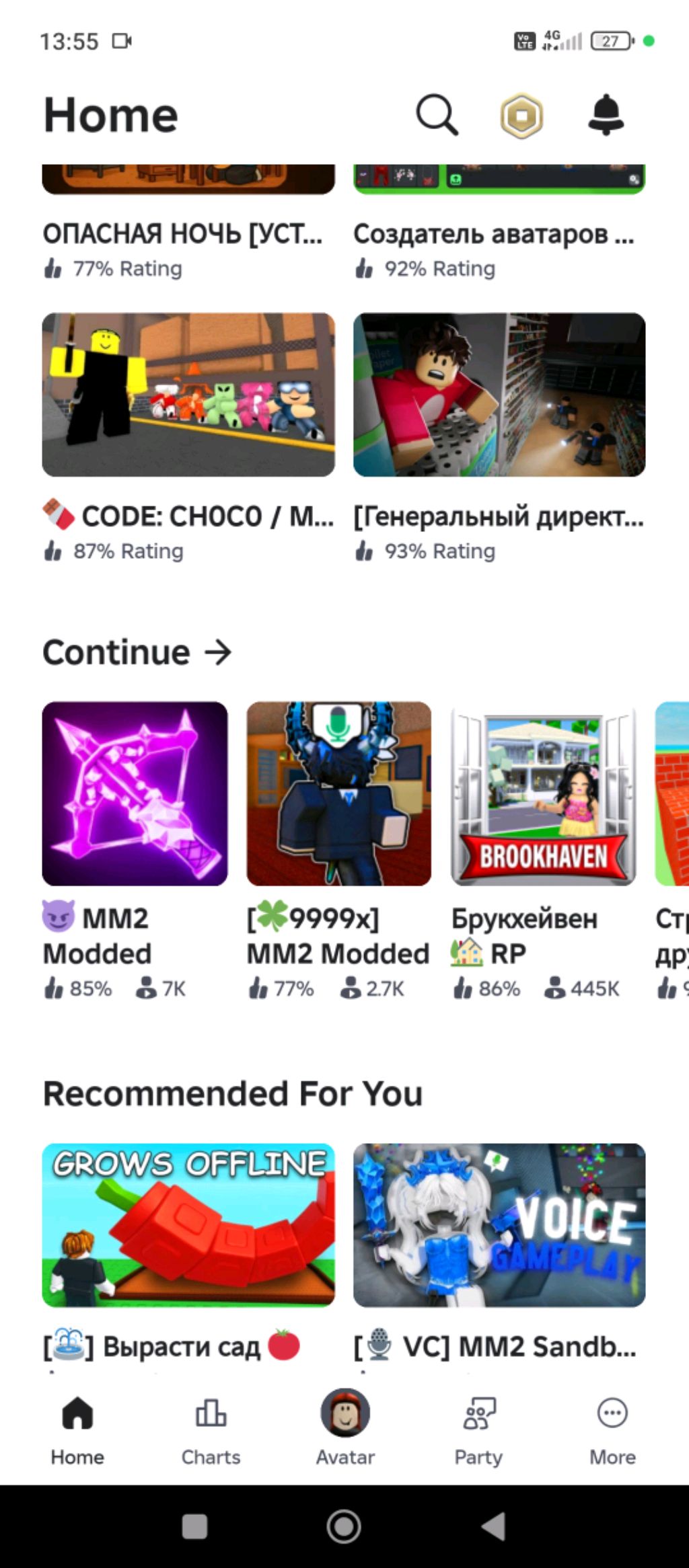Open the VC MM2 Sandbox game card

499,1225
